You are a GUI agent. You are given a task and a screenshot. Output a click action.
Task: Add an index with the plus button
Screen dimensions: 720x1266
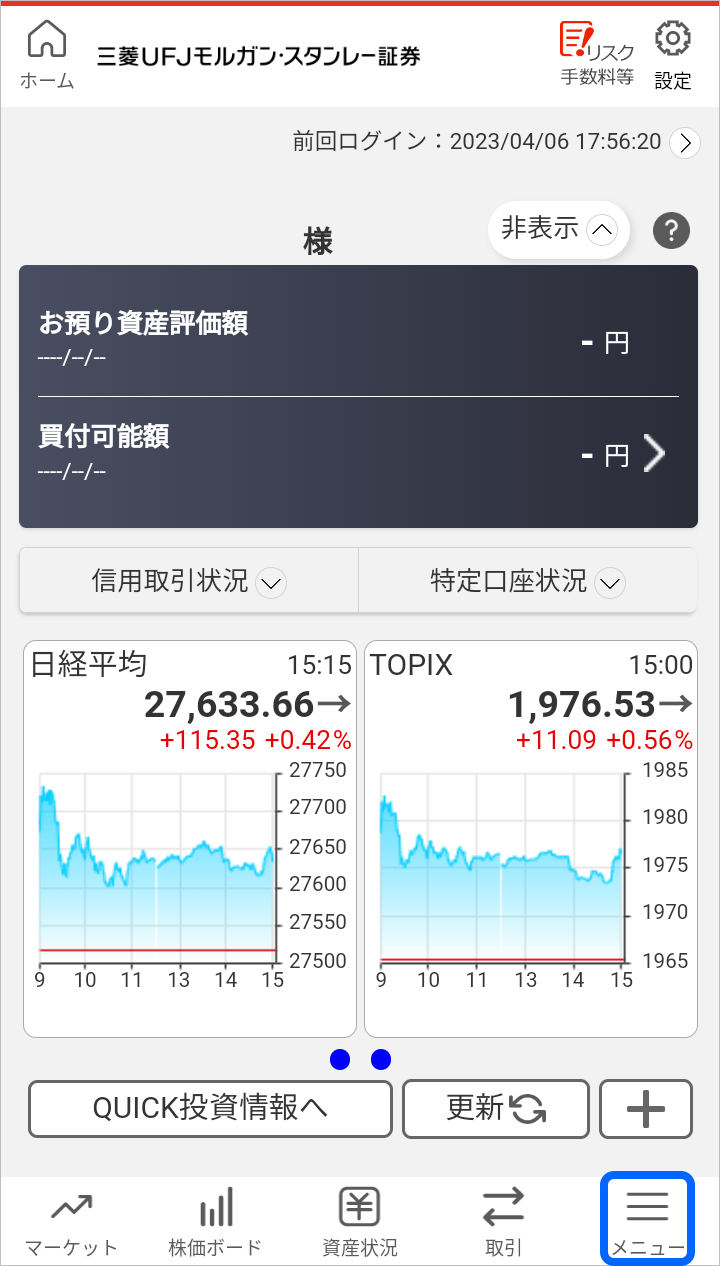(x=646, y=1108)
